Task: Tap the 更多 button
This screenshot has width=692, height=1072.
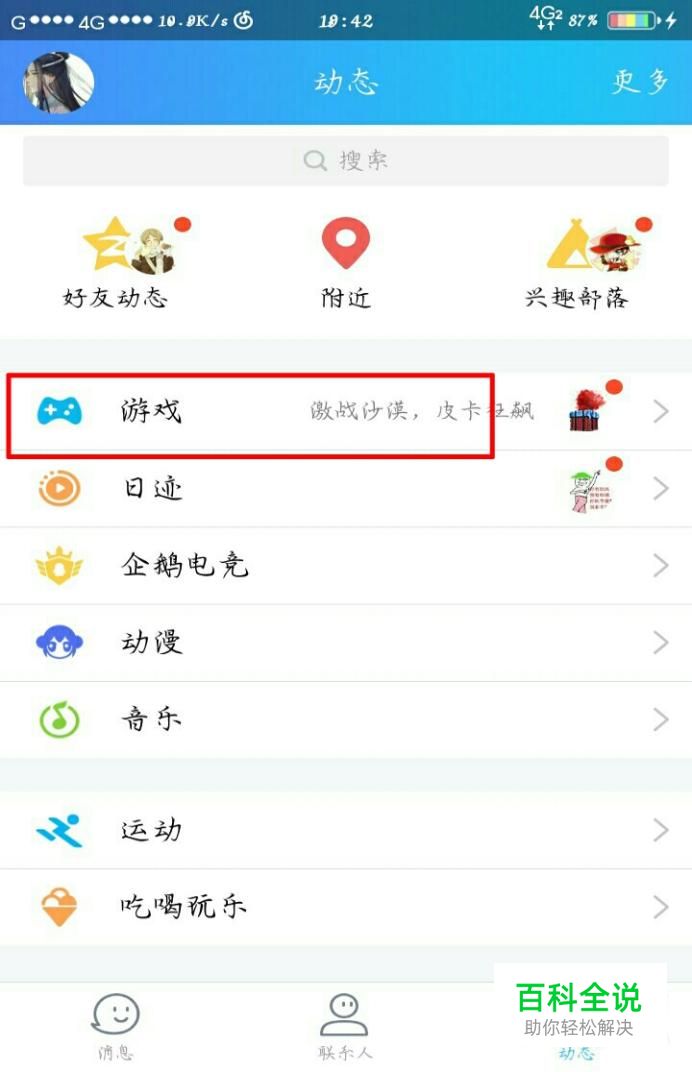Action: coord(640,82)
